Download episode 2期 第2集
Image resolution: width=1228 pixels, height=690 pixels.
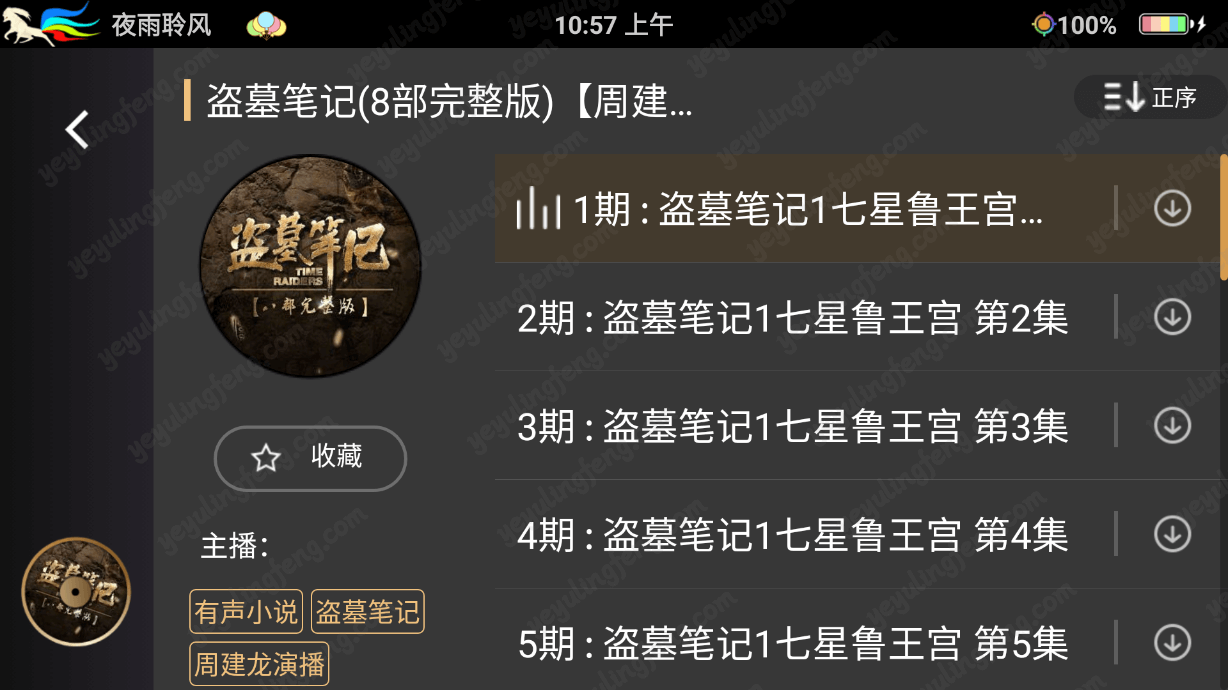click(1172, 317)
